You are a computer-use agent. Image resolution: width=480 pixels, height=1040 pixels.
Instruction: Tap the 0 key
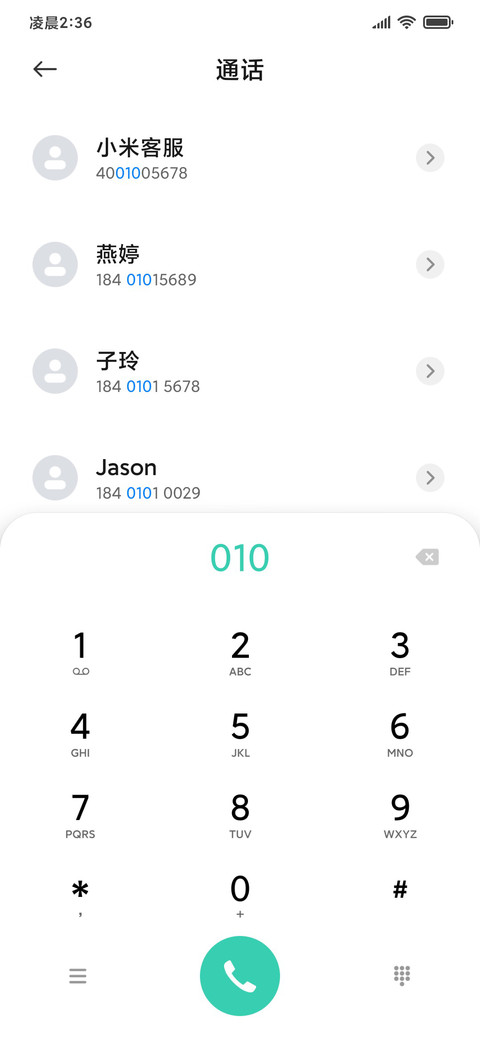tap(240, 897)
